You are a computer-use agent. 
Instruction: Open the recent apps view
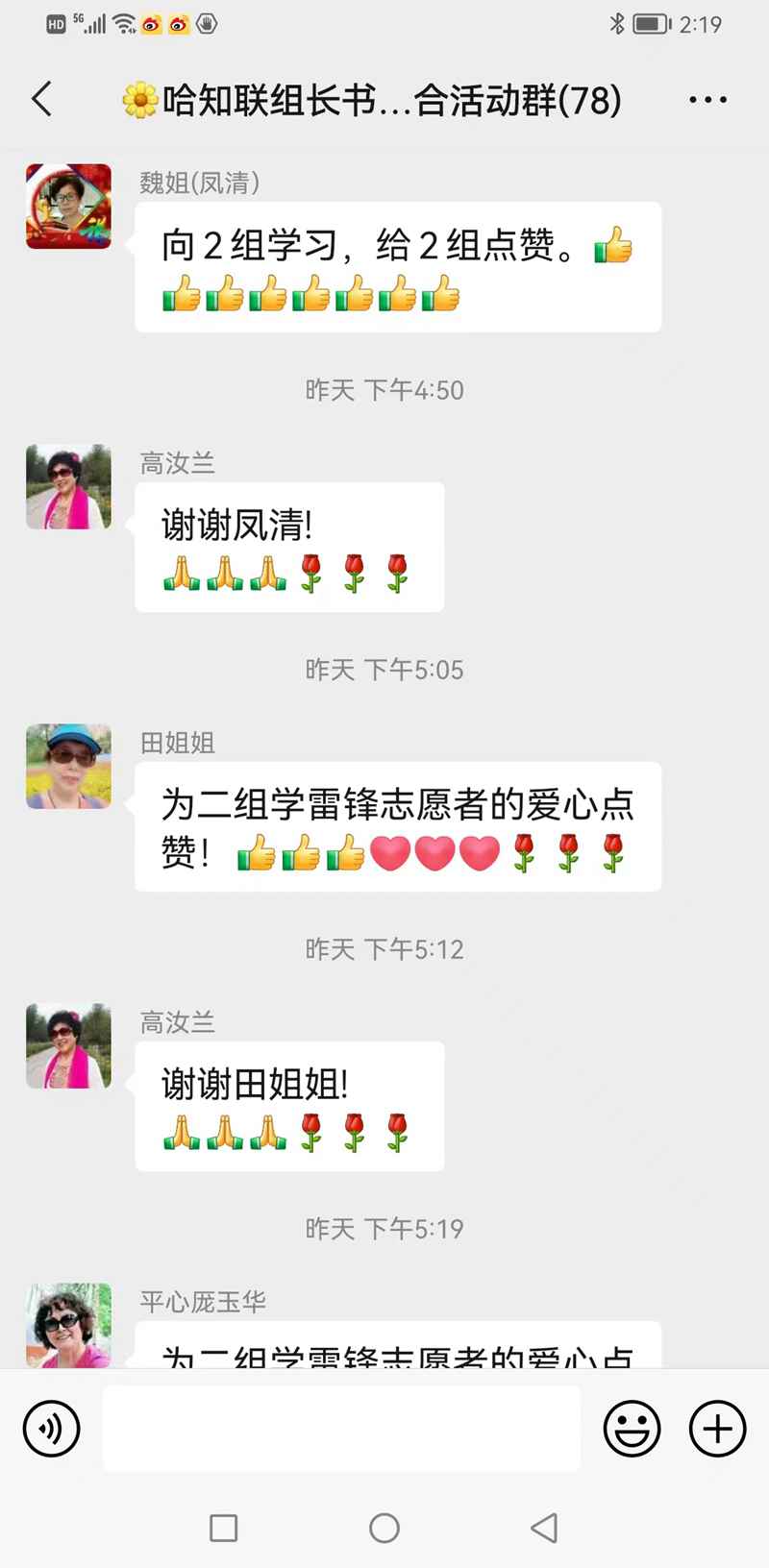tap(223, 1528)
